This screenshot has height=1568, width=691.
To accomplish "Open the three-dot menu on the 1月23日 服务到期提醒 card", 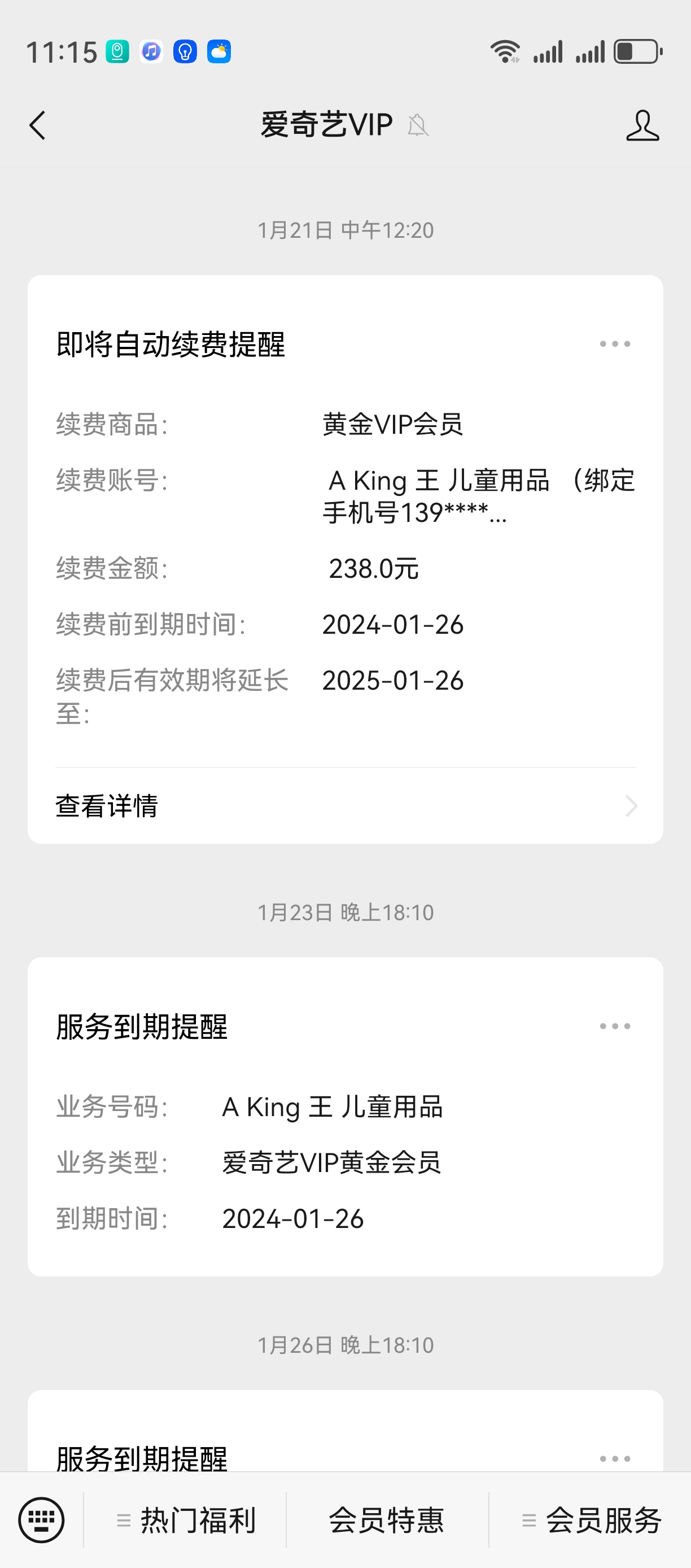I will [x=614, y=1026].
